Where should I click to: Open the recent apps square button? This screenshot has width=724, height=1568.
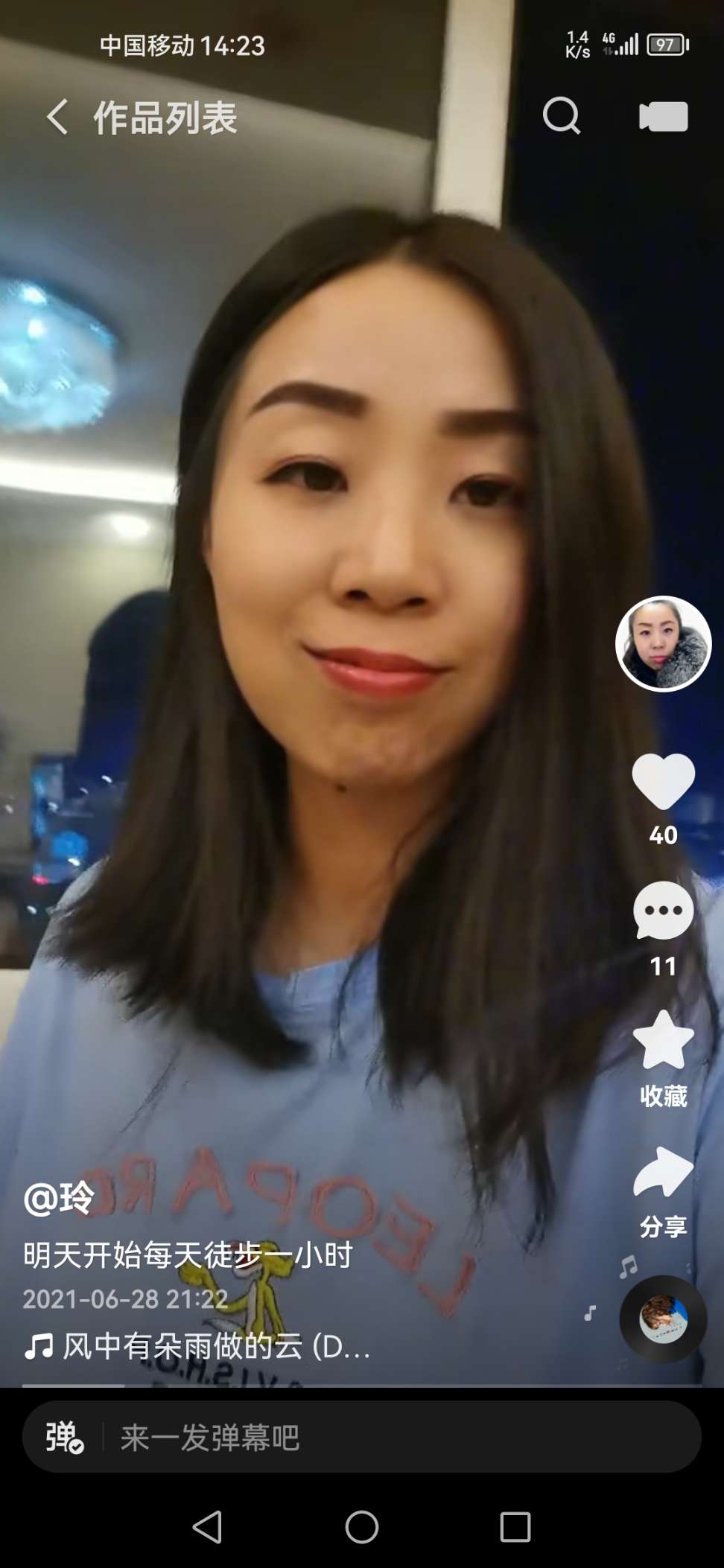click(x=515, y=1528)
